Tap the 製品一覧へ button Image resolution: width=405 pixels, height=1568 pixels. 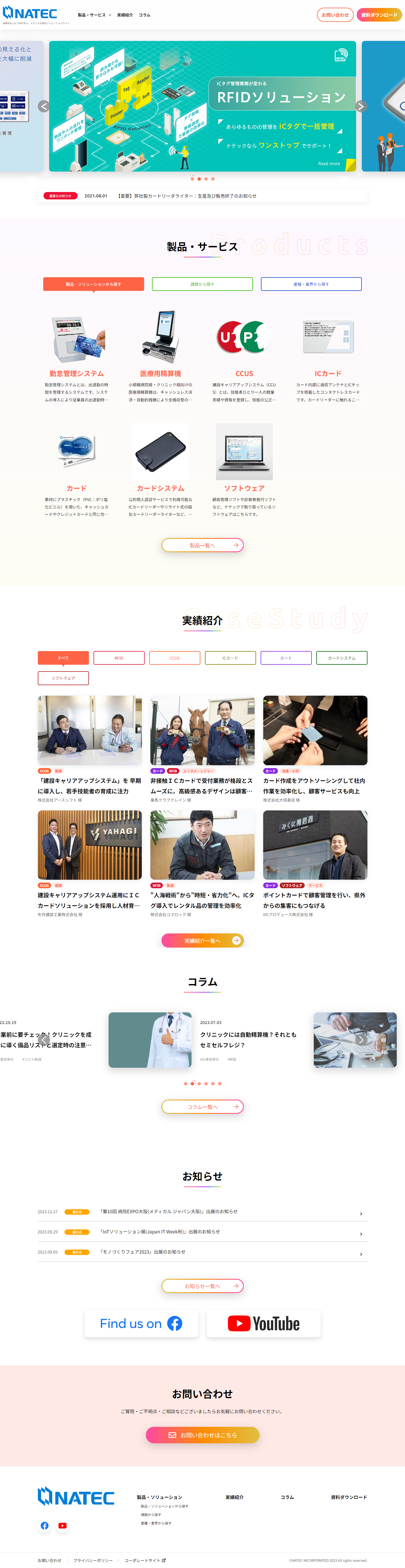coord(202,545)
